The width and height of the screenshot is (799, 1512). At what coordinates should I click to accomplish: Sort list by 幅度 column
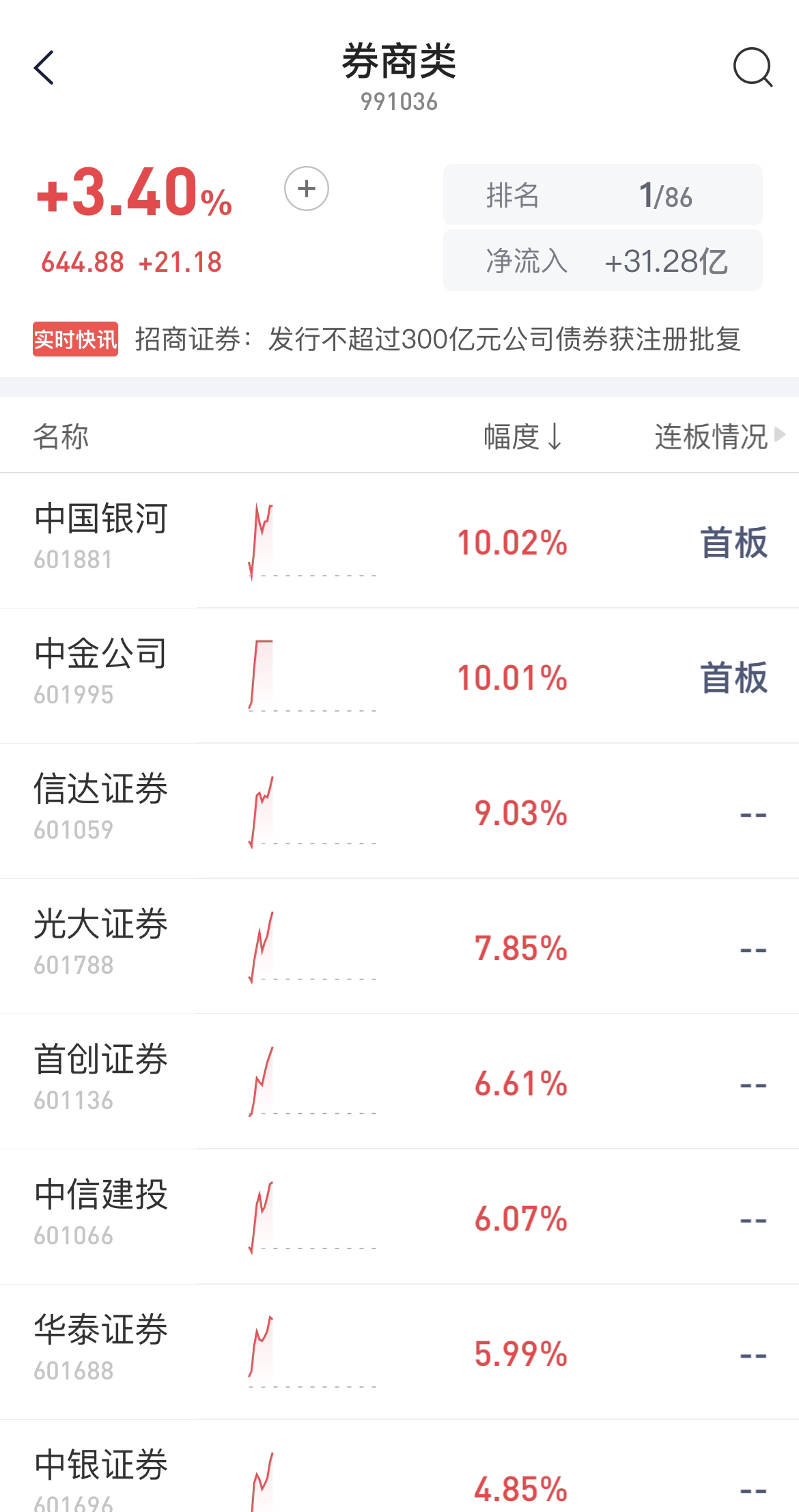(x=523, y=436)
